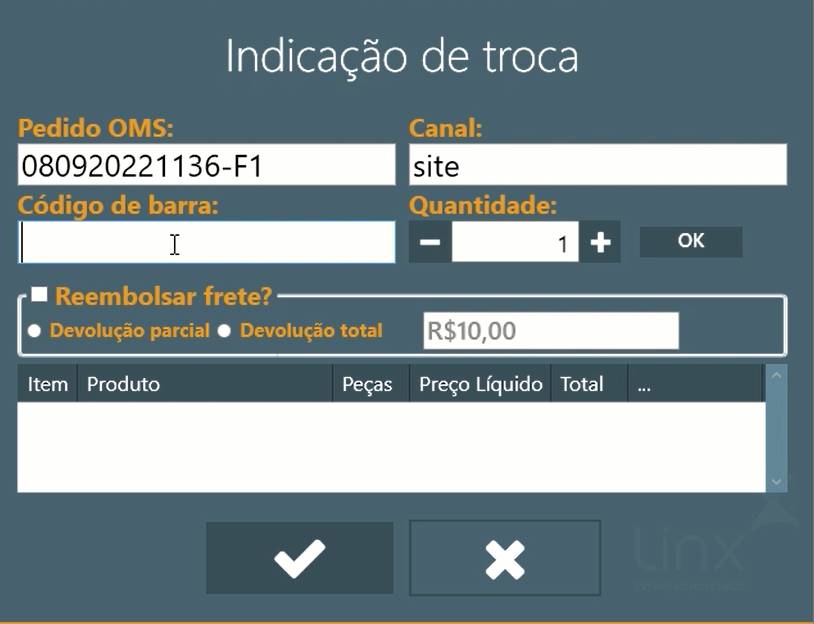The width and height of the screenshot is (814, 624).
Task: Tap the R$10,00 freight value field
Action: pyautogui.click(x=550, y=331)
